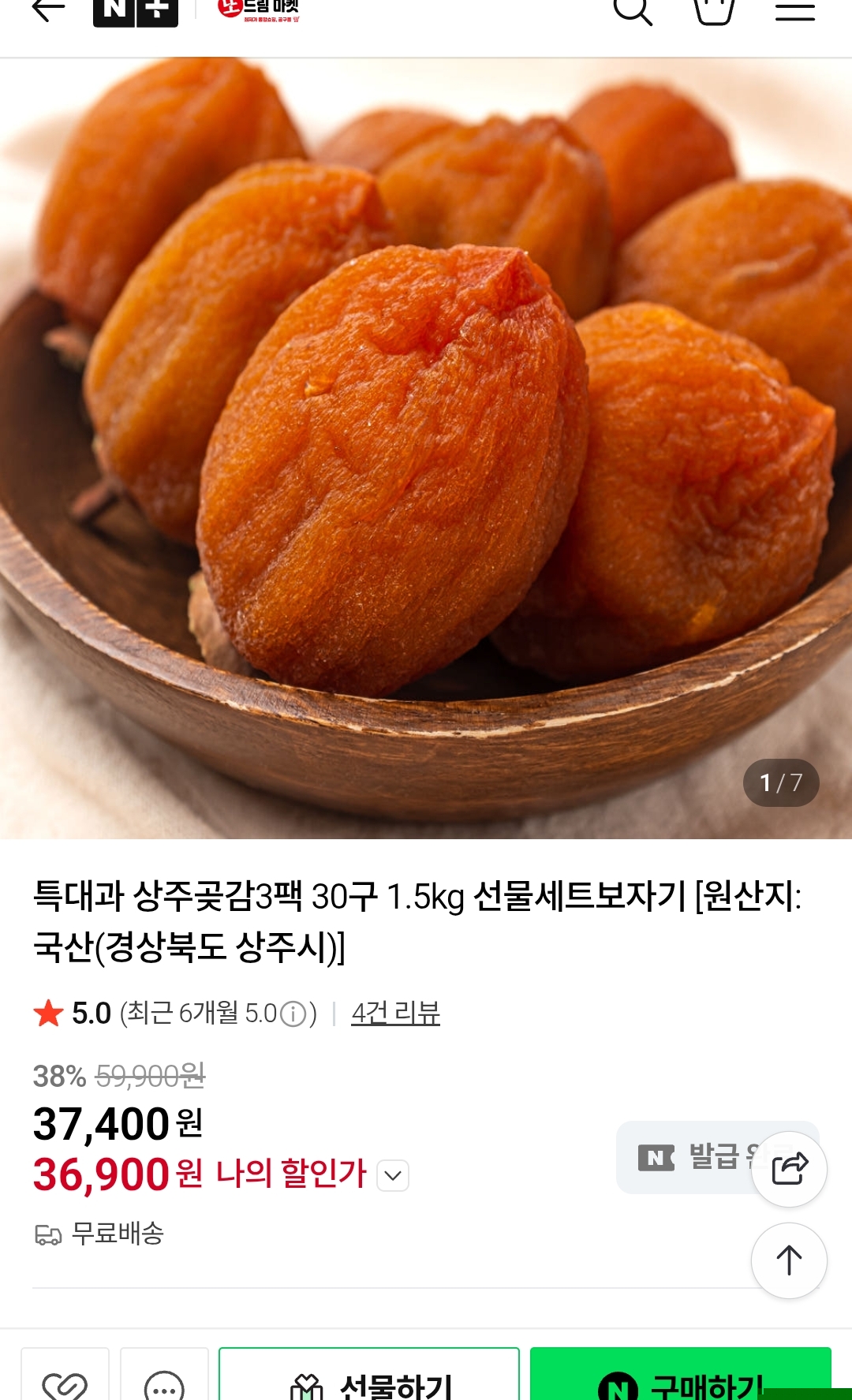Open the 4건 리뷰 link
The height and width of the screenshot is (1400, 852).
tap(395, 1013)
